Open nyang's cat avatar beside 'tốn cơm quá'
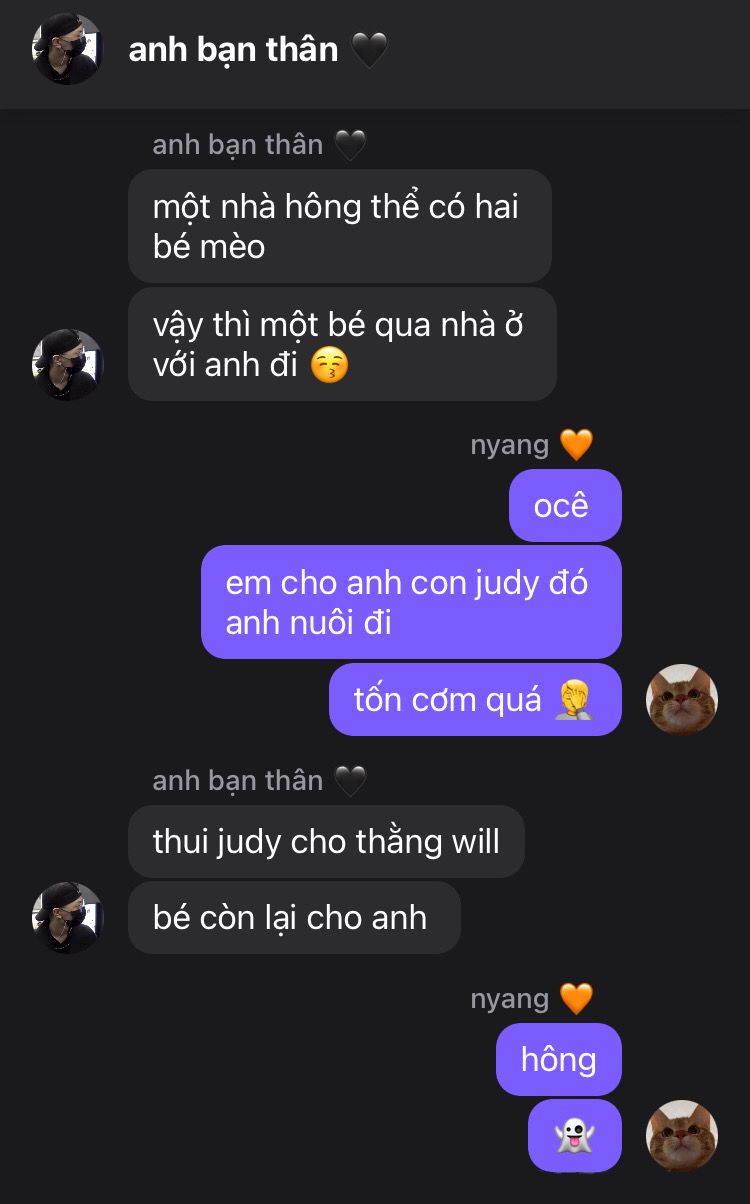Viewport: 750px width, 1204px height. [x=683, y=699]
